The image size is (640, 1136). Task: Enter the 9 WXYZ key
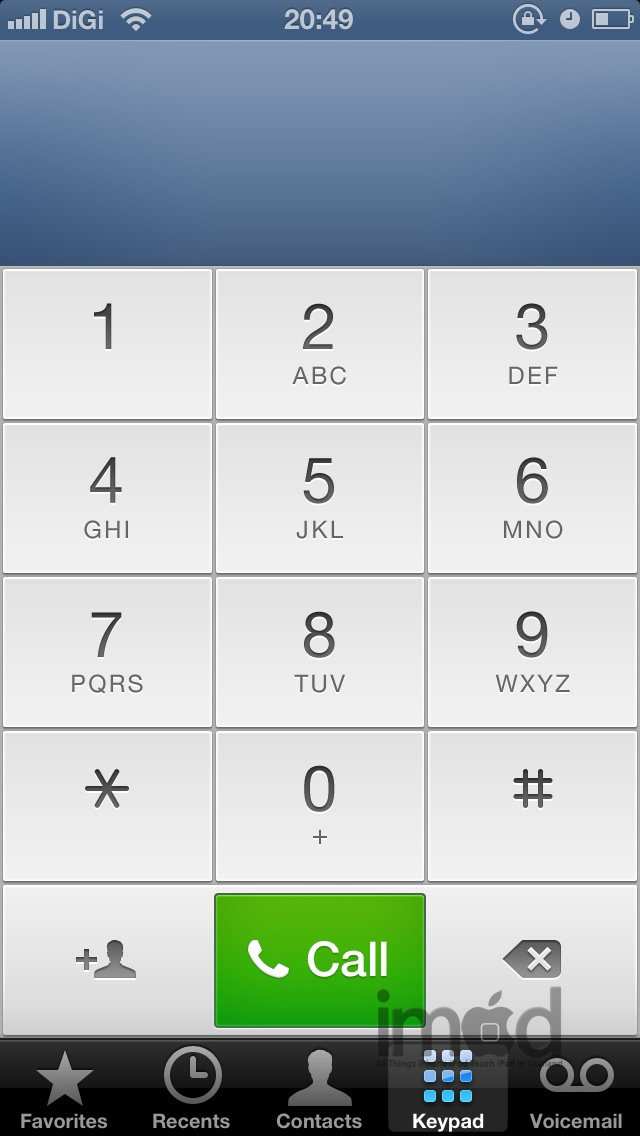tap(532, 652)
